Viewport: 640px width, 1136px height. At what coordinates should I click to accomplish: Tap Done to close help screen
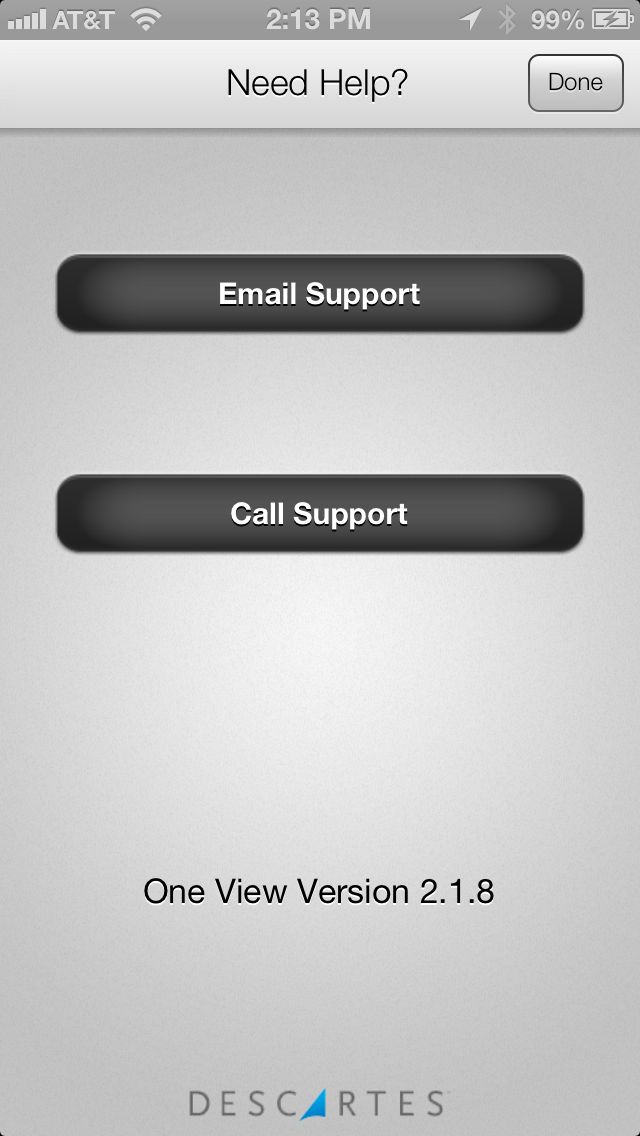[575, 83]
